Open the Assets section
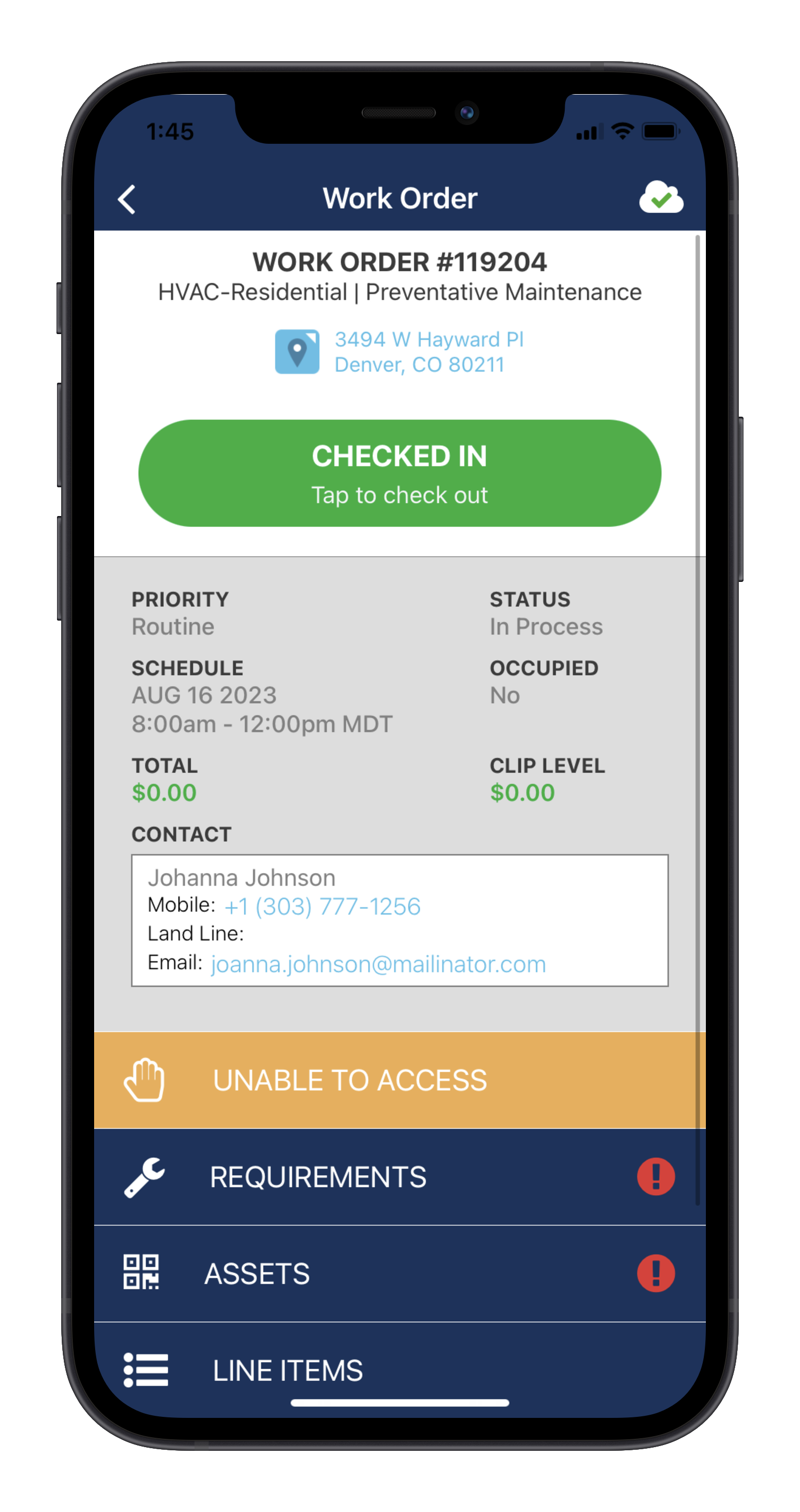Screen dimensions: 800x1512 pyautogui.click(x=399, y=1274)
